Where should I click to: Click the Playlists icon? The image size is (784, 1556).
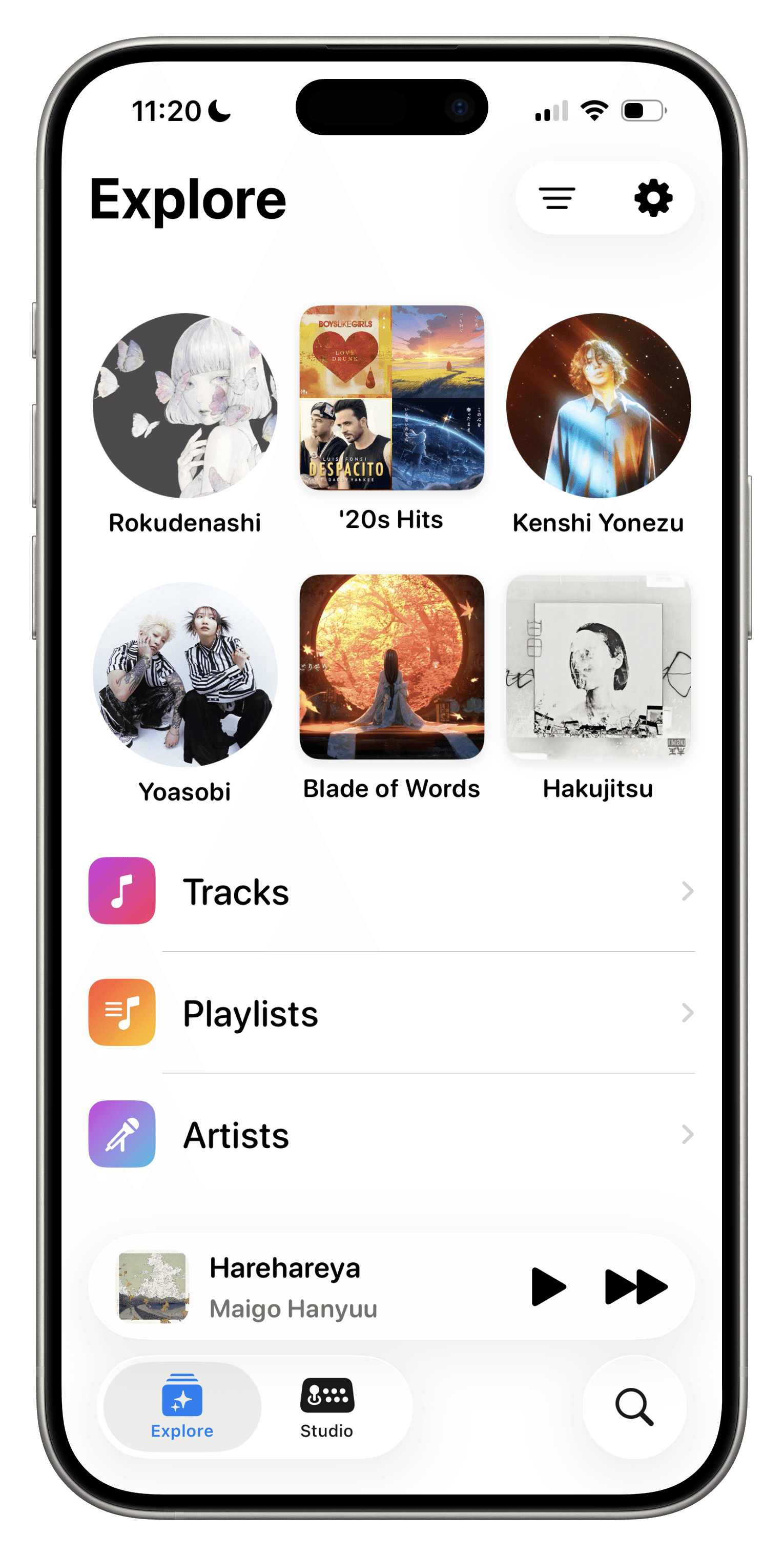pyautogui.click(x=121, y=1013)
